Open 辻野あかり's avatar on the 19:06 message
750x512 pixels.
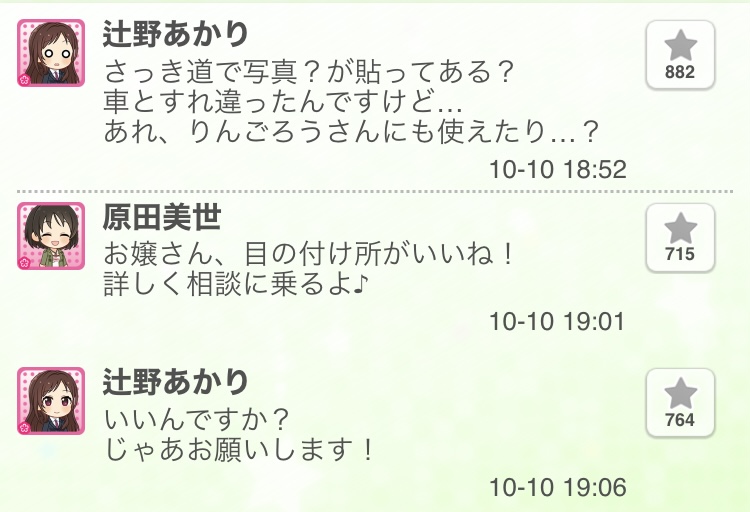coord(50,401)
